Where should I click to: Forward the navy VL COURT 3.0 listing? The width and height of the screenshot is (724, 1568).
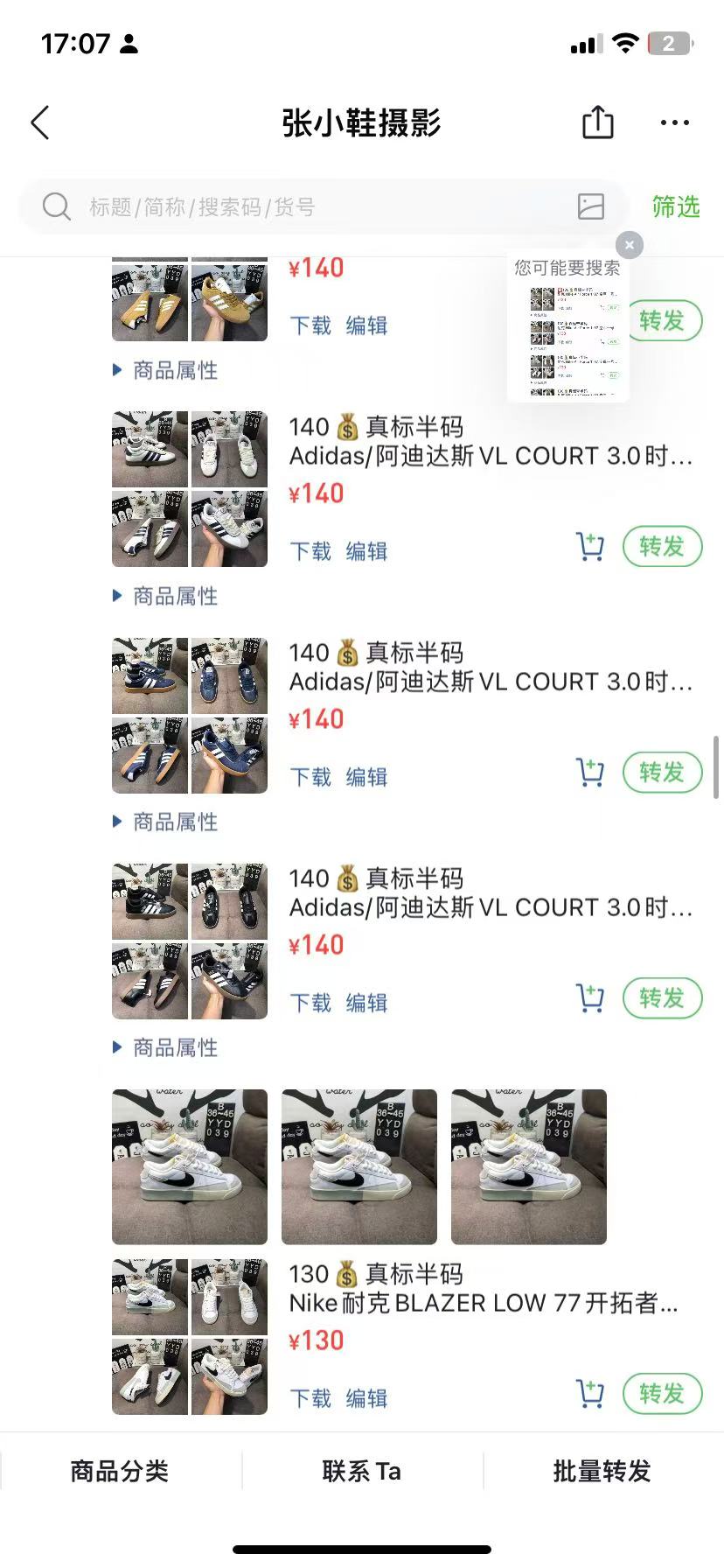[662, 773]
